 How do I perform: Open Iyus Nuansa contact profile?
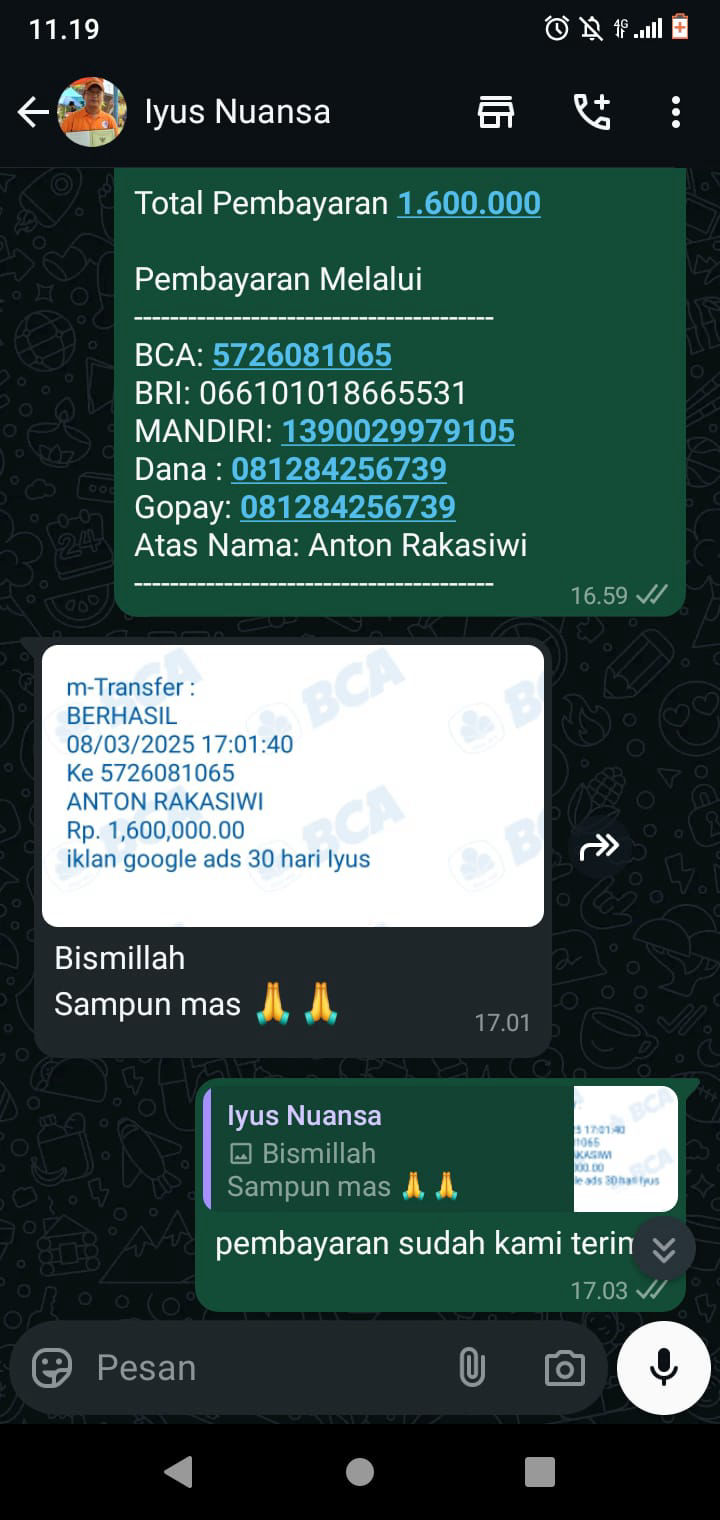pos(238,112)
